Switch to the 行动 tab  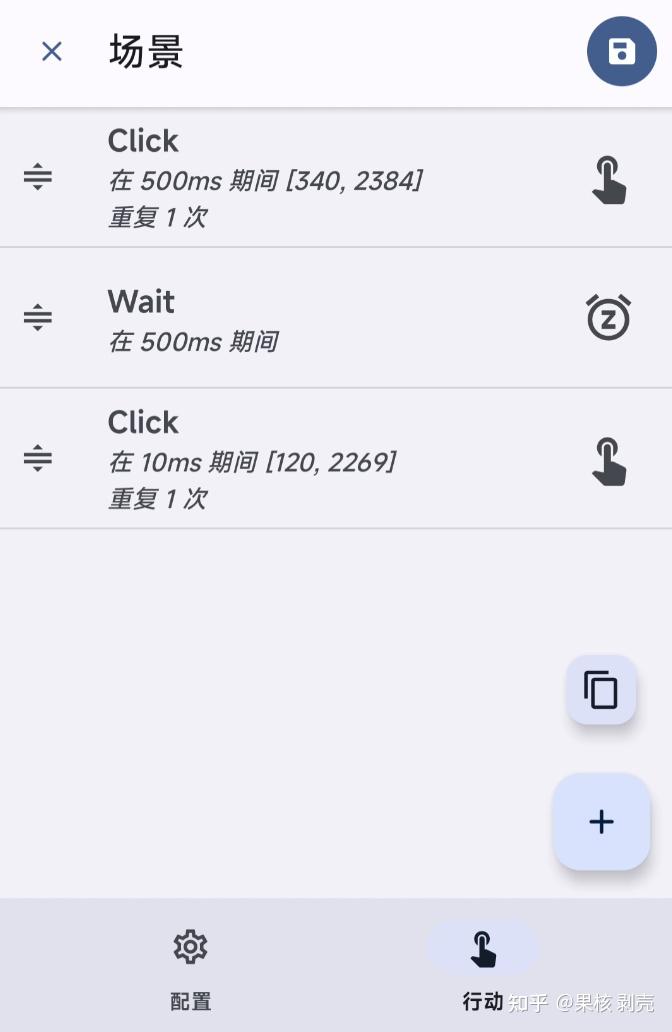[x=482, y=965]
